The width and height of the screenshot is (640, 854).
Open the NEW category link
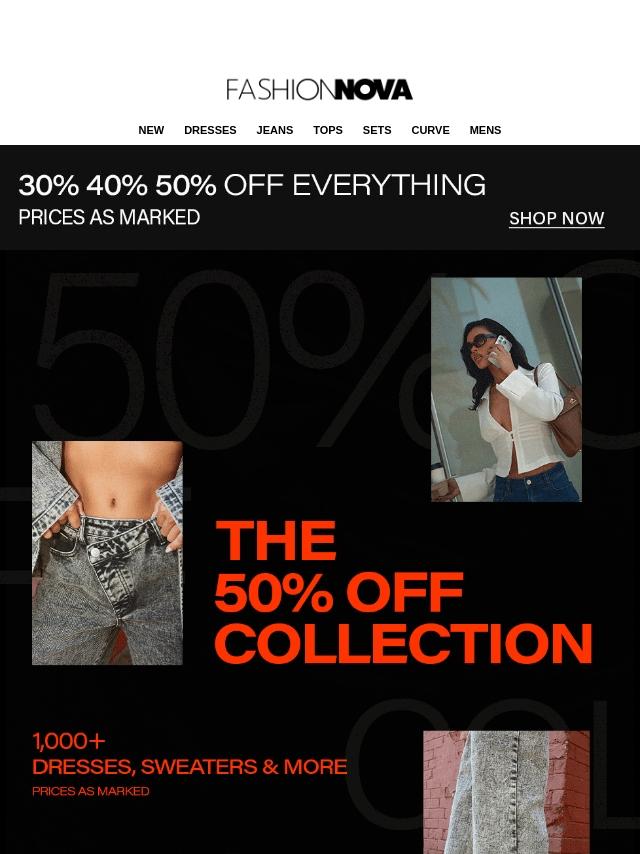click(x=151, y=130)
